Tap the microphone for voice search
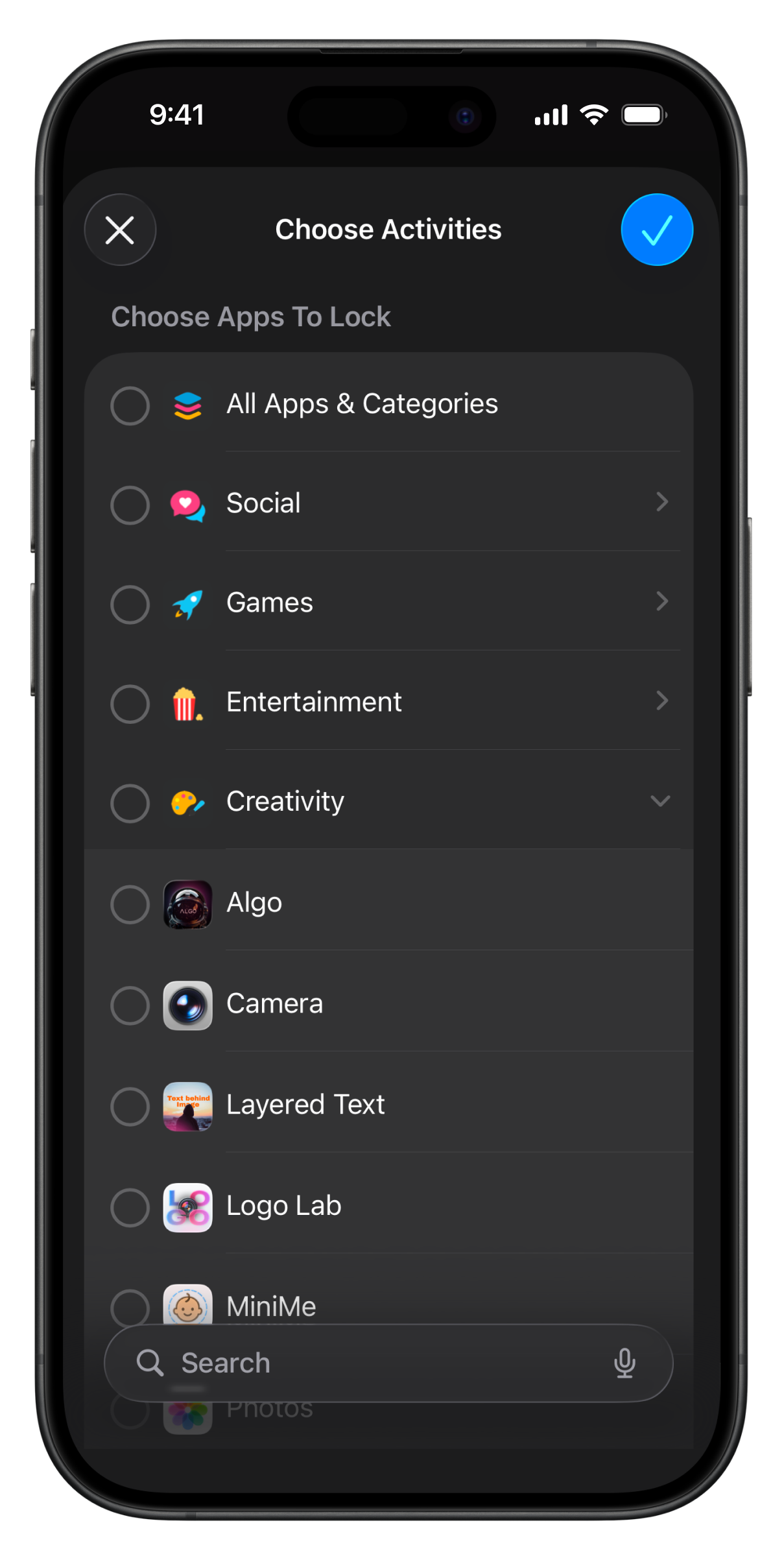This screenshot has height=1560, width=784. pyautogui.click(x=624, y=1363)
